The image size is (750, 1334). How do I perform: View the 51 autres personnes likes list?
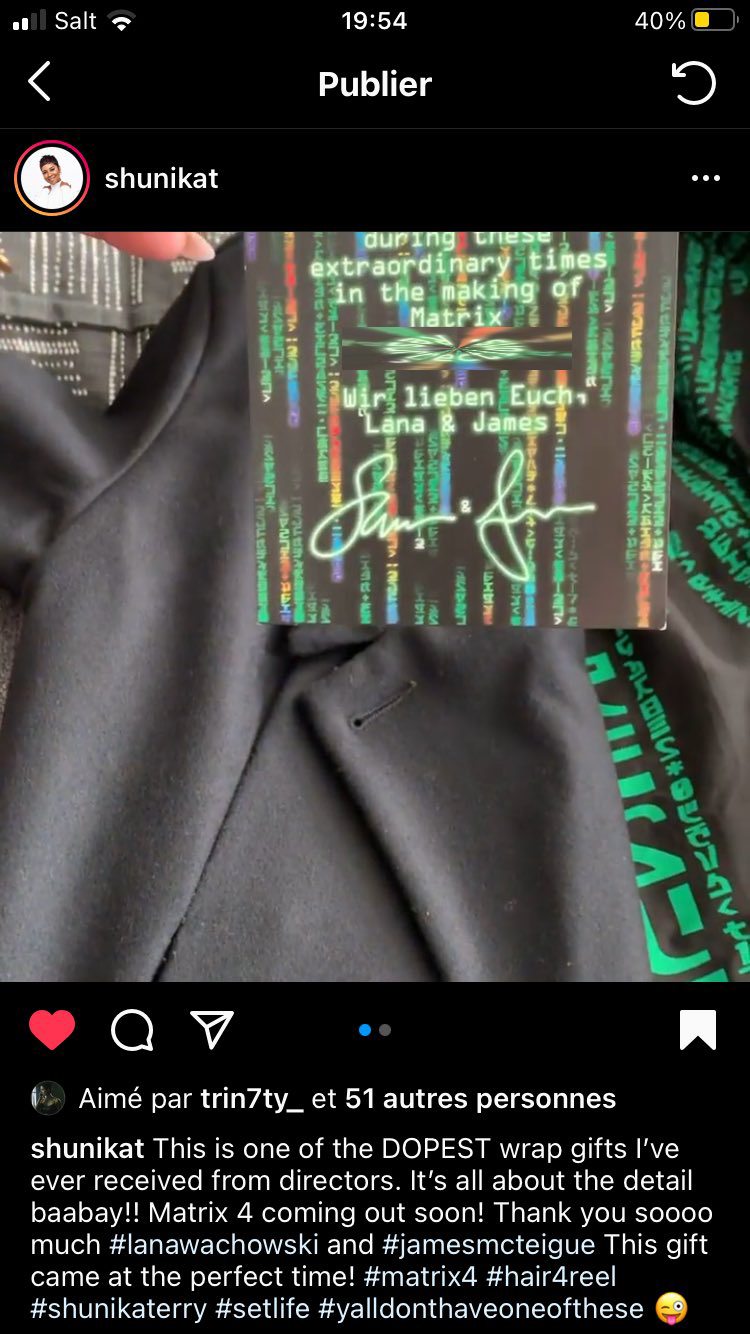pyautogui.click(x=480, y=1099)
